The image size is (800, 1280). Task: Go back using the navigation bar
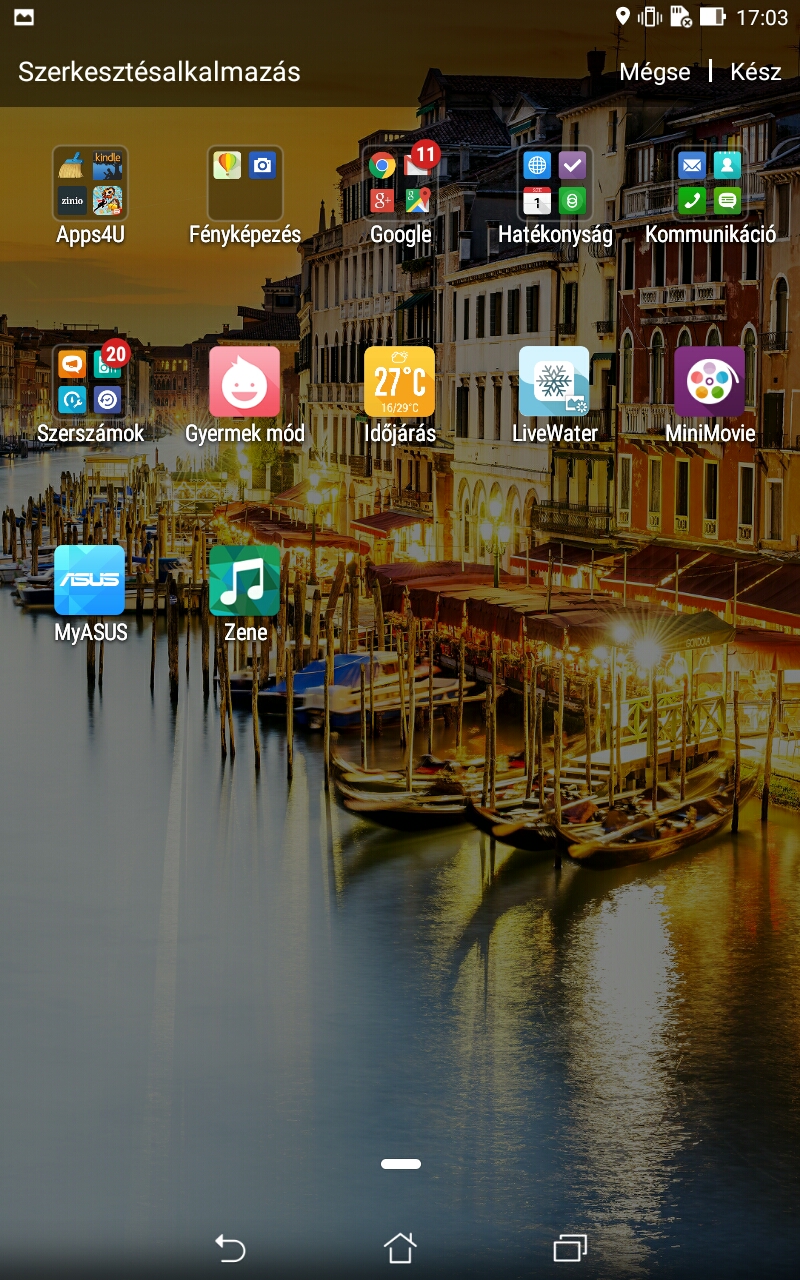230,1247
